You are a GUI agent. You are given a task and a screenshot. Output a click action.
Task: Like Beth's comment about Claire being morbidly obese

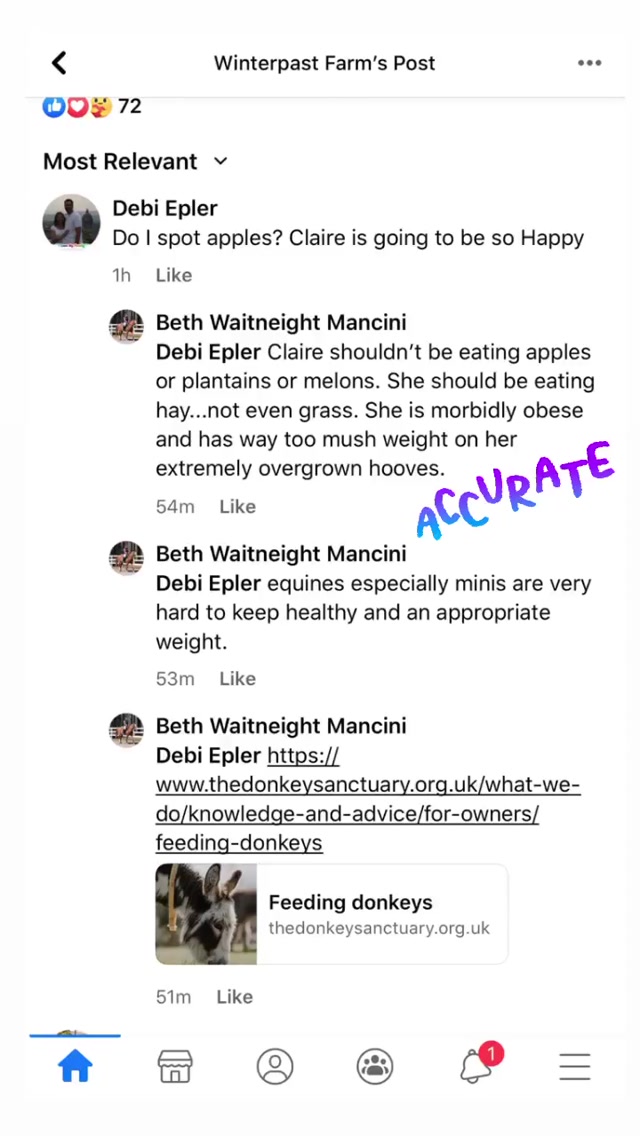tap(237, 507)
